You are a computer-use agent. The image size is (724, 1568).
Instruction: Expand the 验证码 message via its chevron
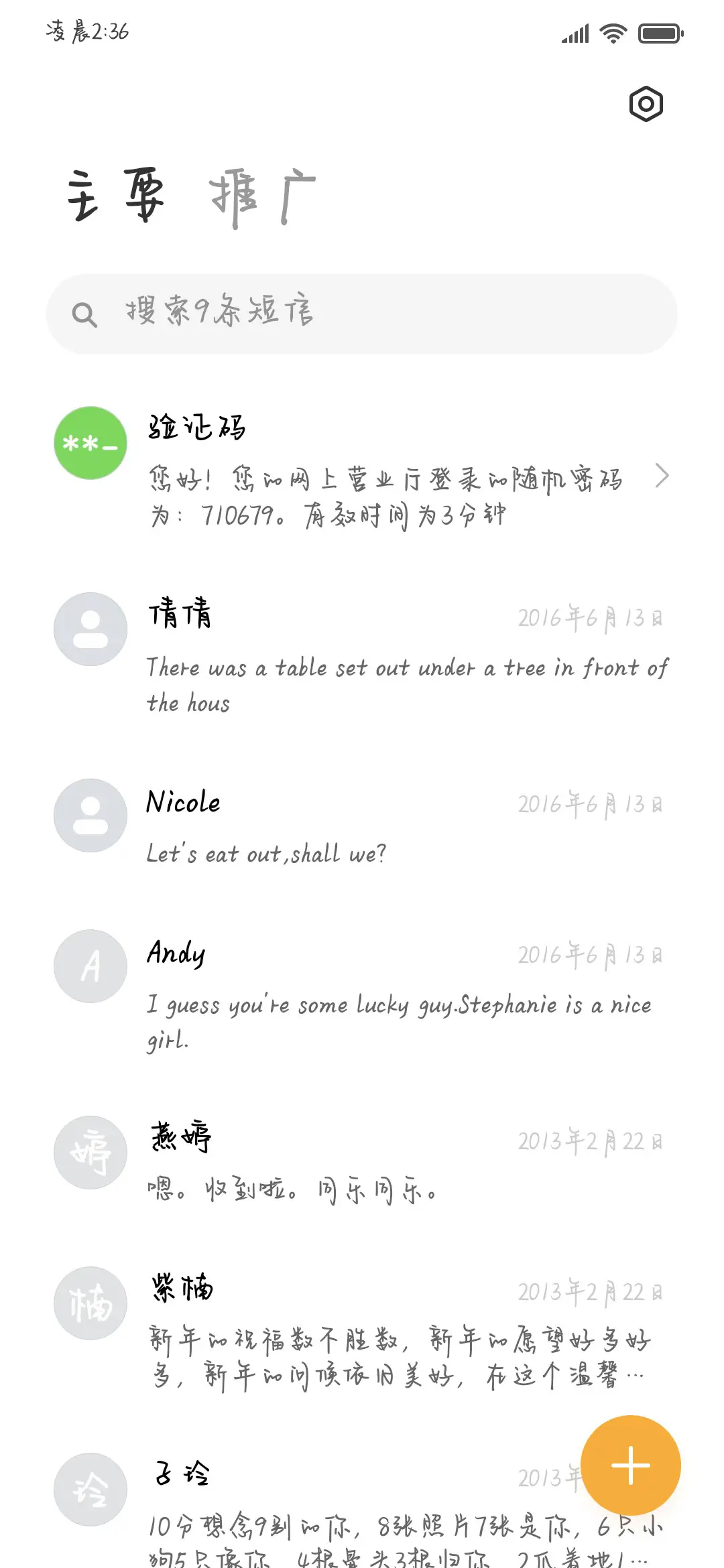point(663,476)
